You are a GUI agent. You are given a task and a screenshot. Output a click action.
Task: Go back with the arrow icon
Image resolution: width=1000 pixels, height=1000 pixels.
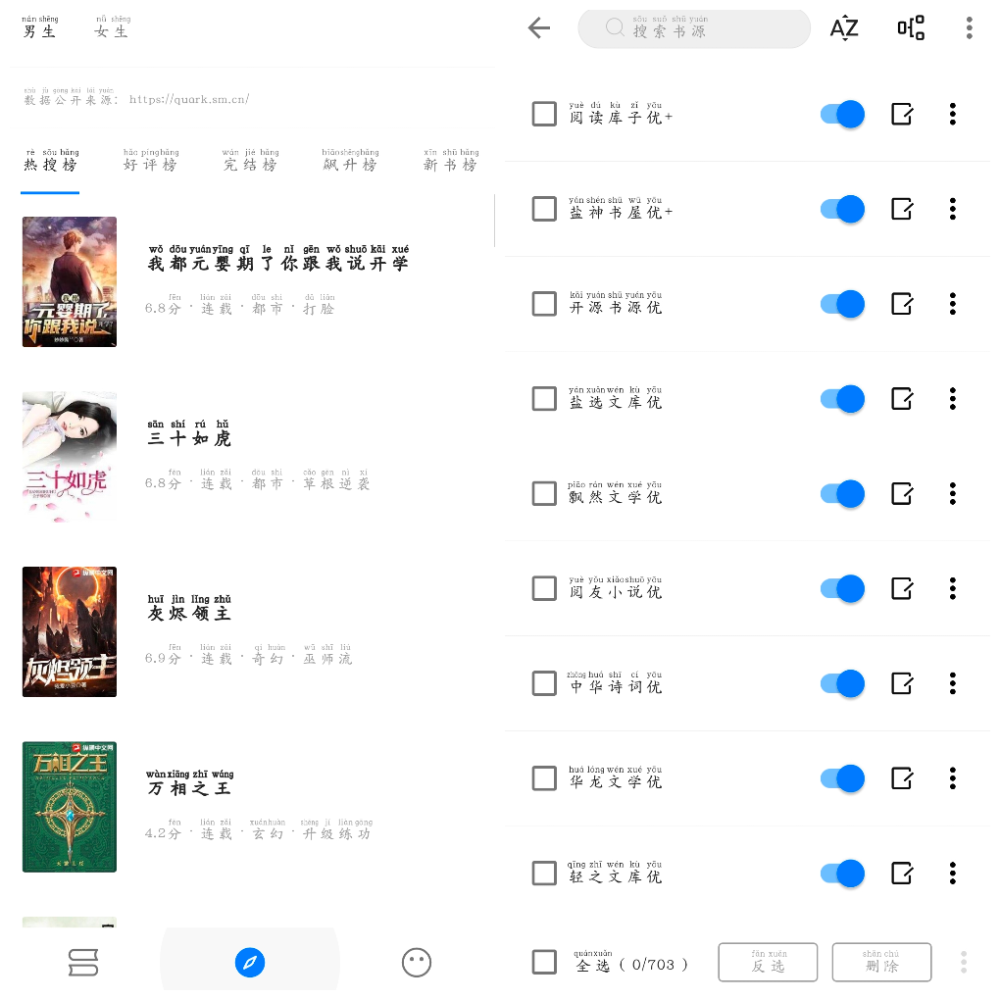pos(539,28)
